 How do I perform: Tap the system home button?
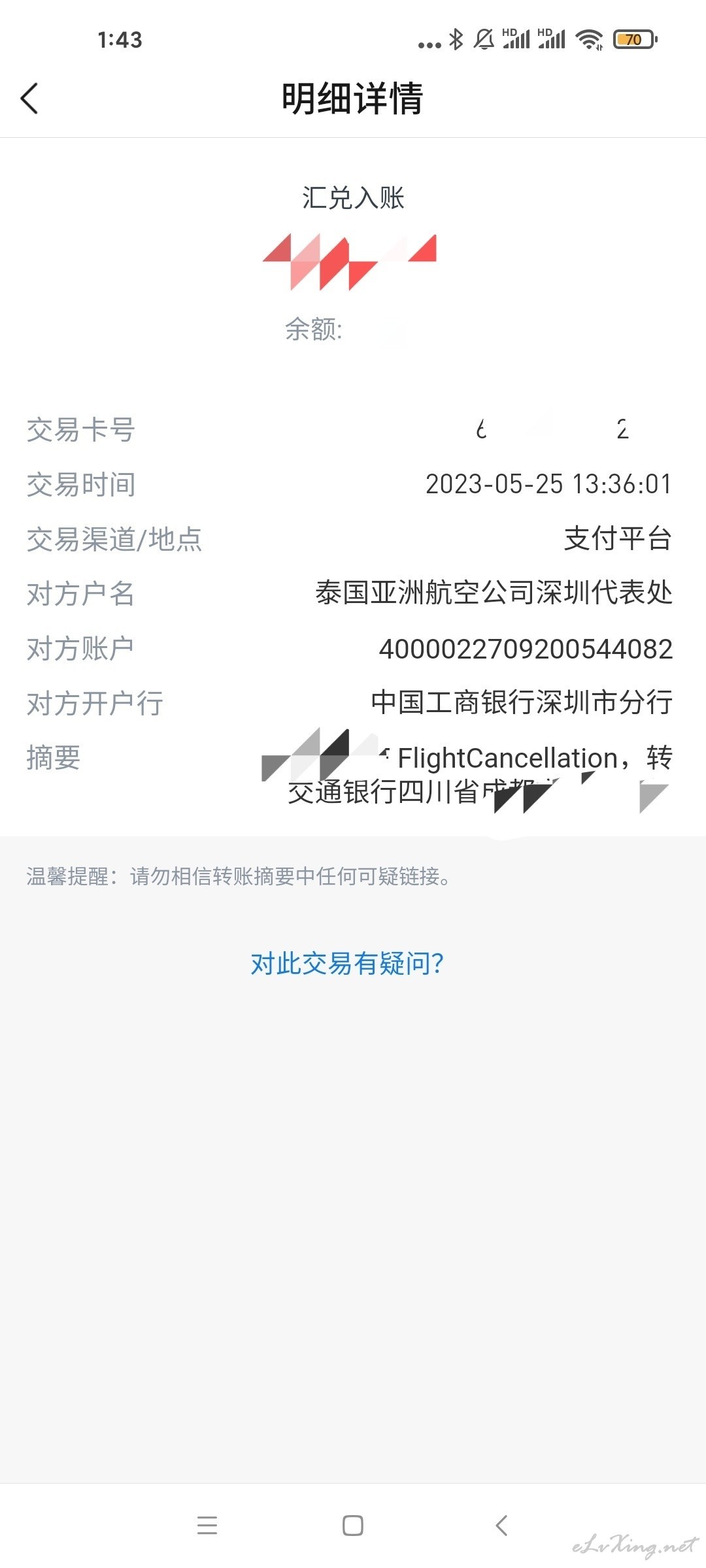point(353,1526)
